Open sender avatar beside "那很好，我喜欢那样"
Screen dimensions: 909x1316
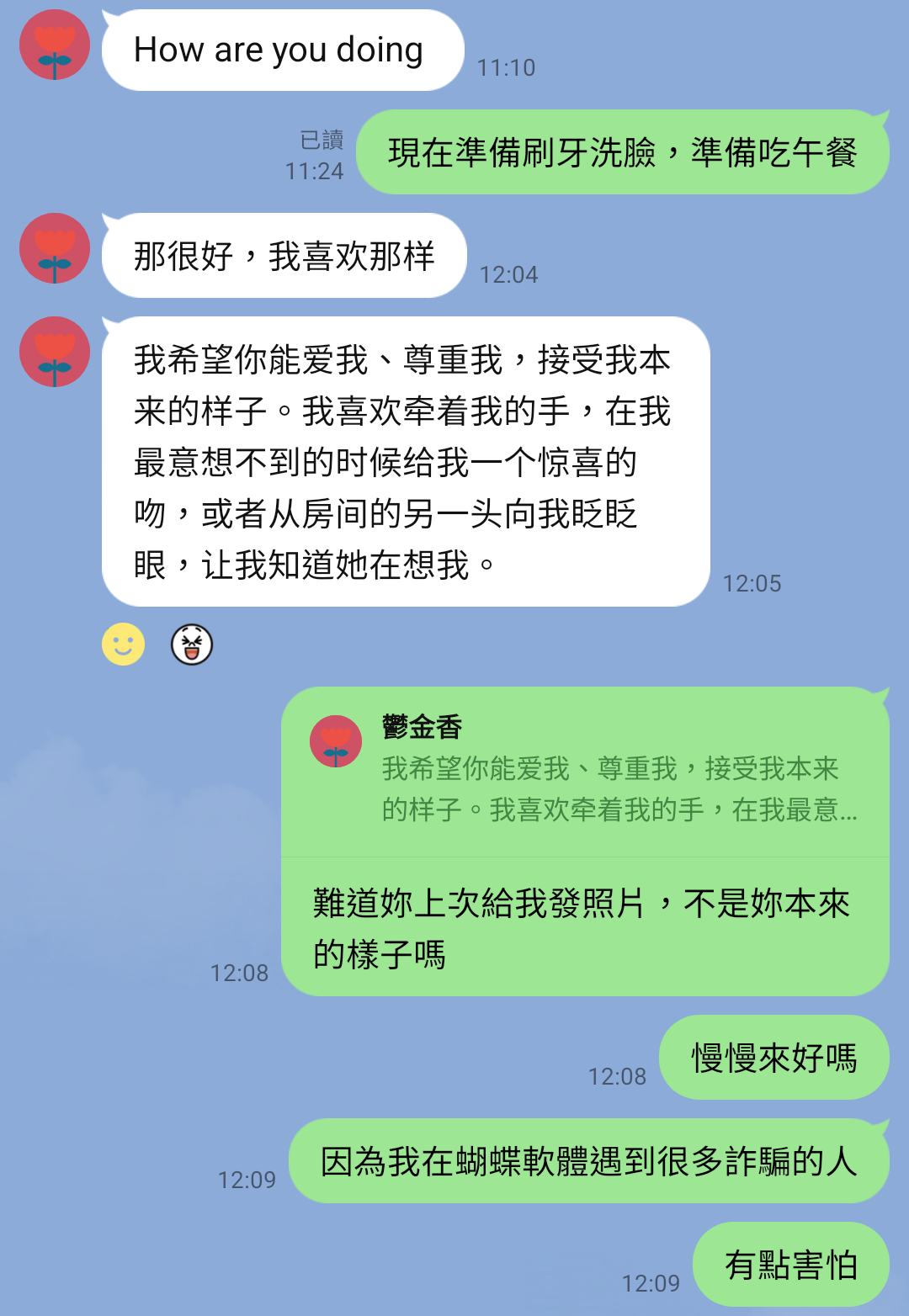(x=55, y=248)
